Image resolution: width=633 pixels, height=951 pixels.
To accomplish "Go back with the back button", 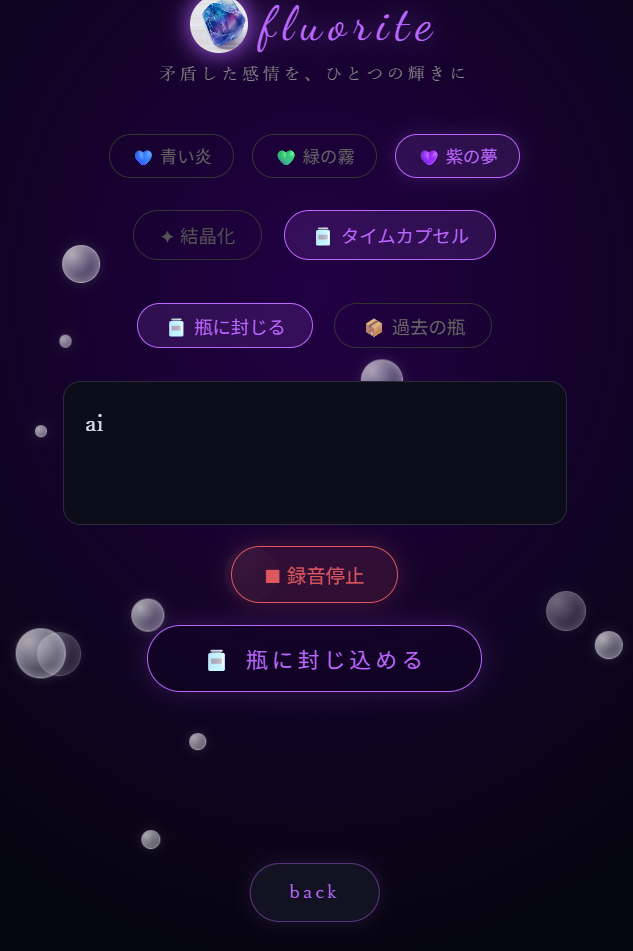I will point(314,892).
